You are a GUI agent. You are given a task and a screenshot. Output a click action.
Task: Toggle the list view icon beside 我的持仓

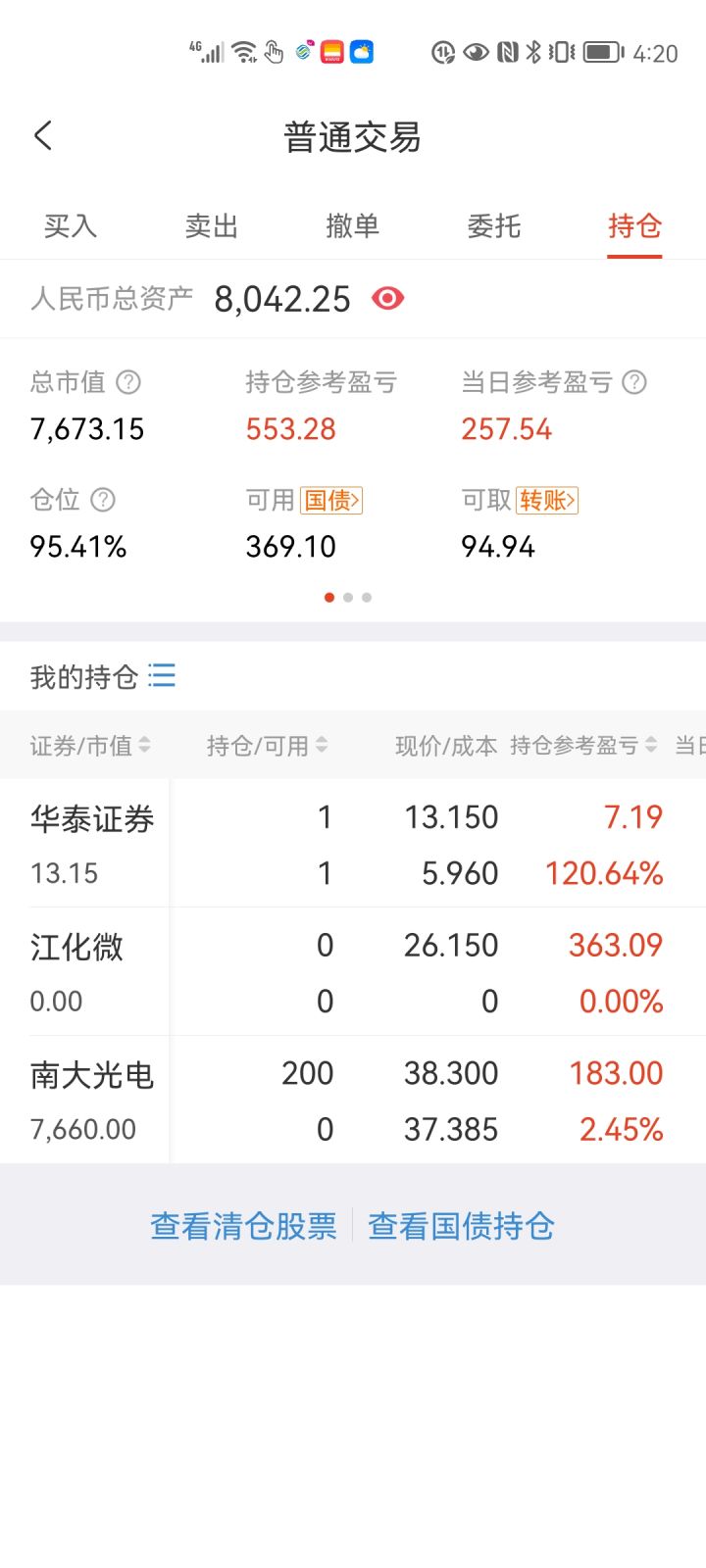162,676
